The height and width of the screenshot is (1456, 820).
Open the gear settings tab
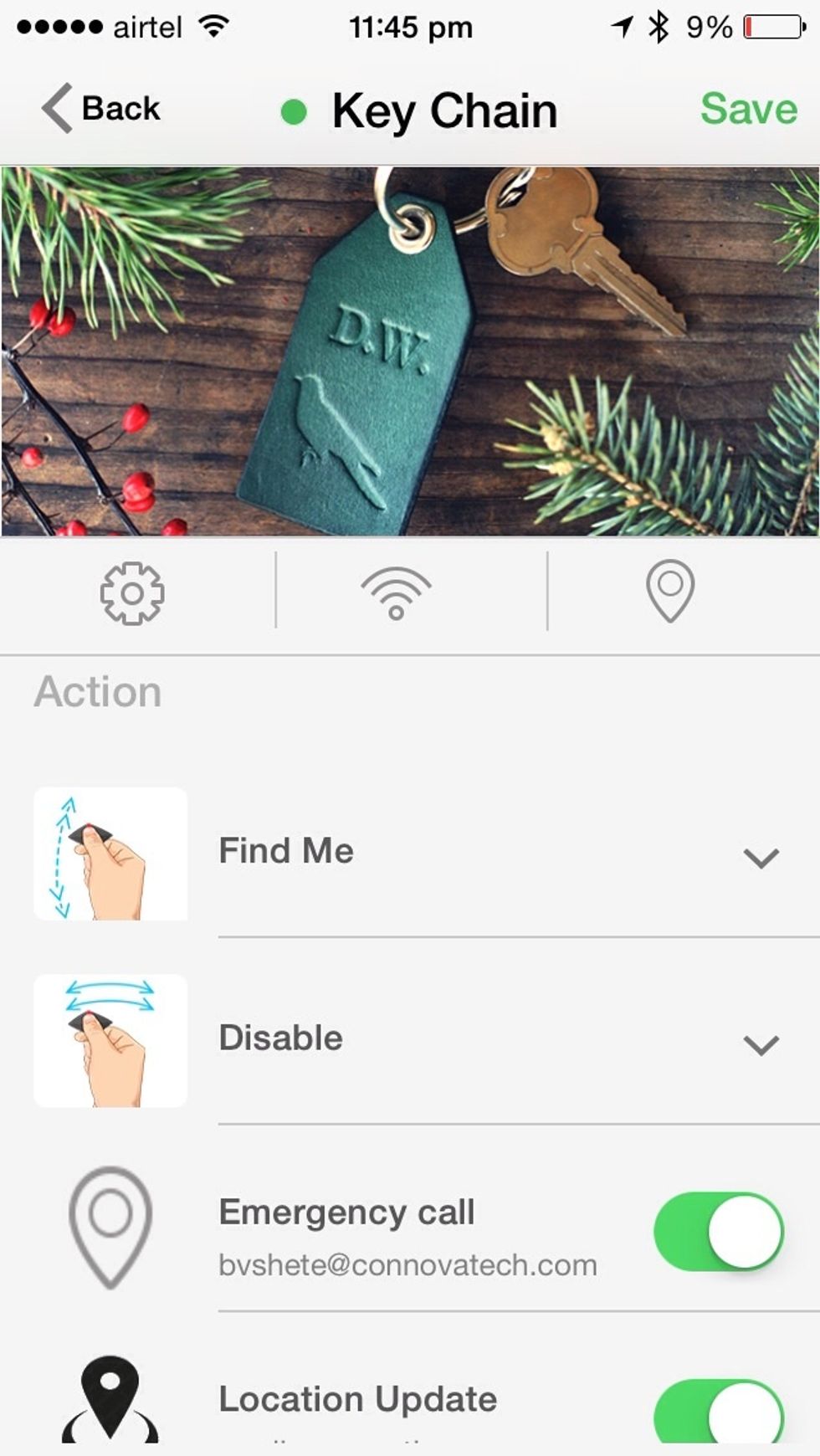point(132,592)
